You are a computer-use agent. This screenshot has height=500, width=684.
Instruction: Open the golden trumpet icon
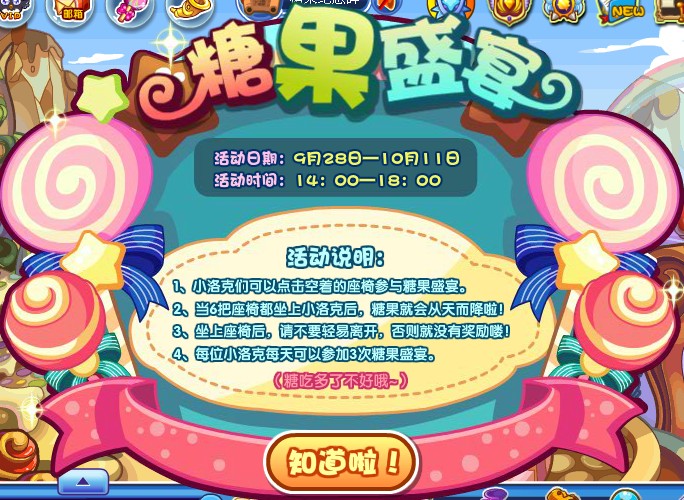188,10
